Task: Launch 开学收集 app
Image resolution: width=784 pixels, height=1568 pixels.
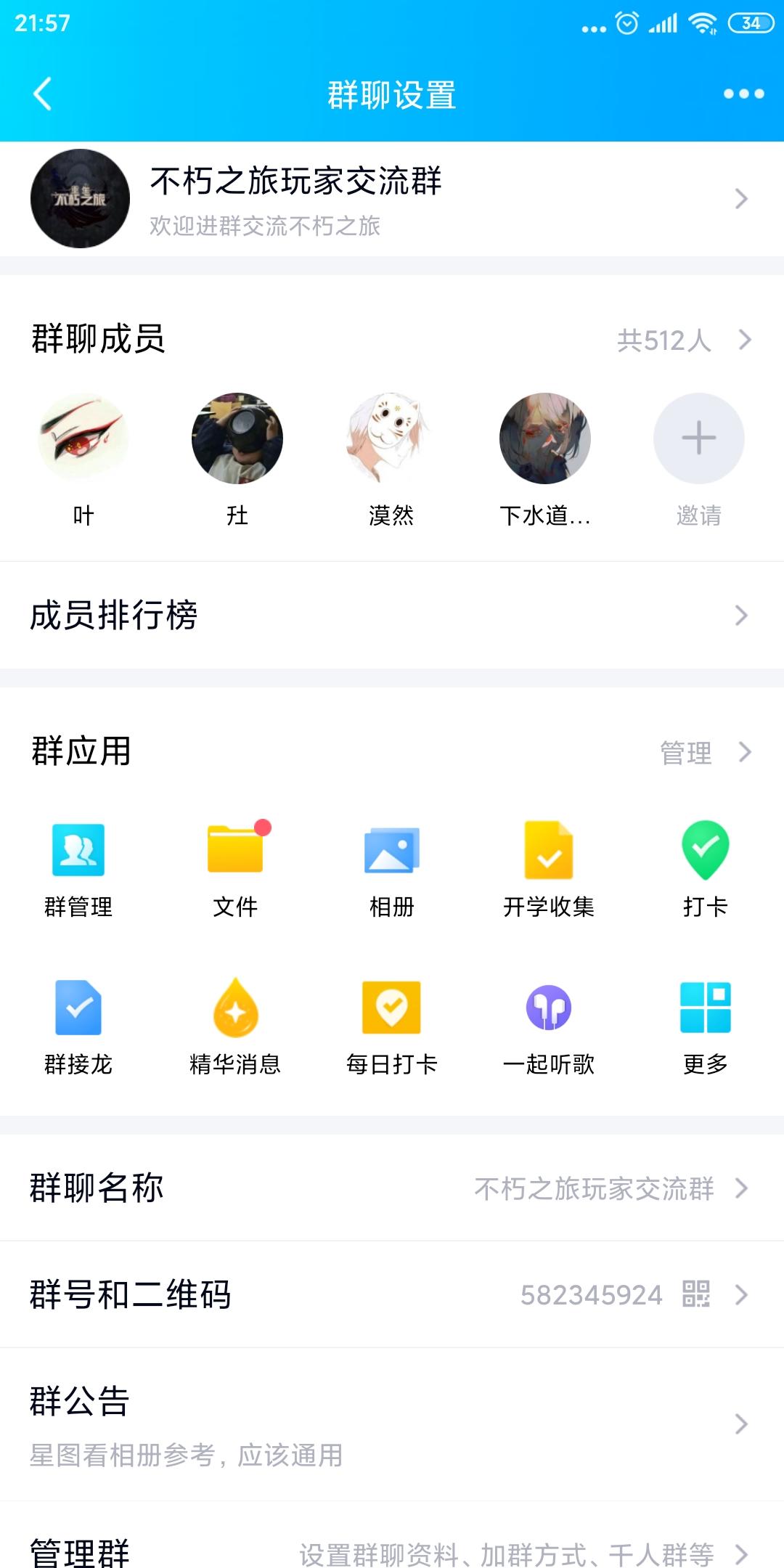Action: 549,867
